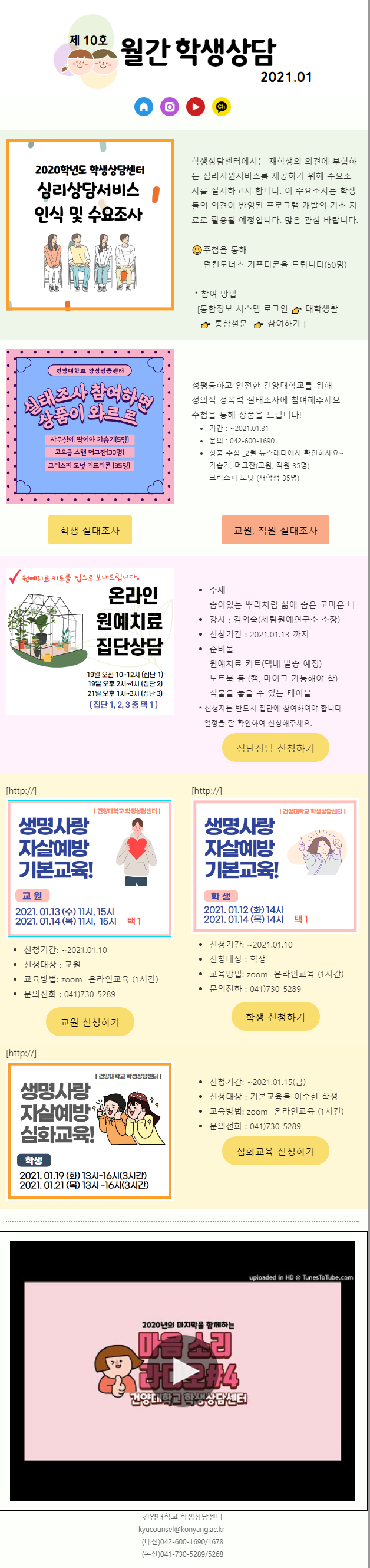Open the Instagram icon link
This screenshot has height=1568, width=370.
click(170, 107)
